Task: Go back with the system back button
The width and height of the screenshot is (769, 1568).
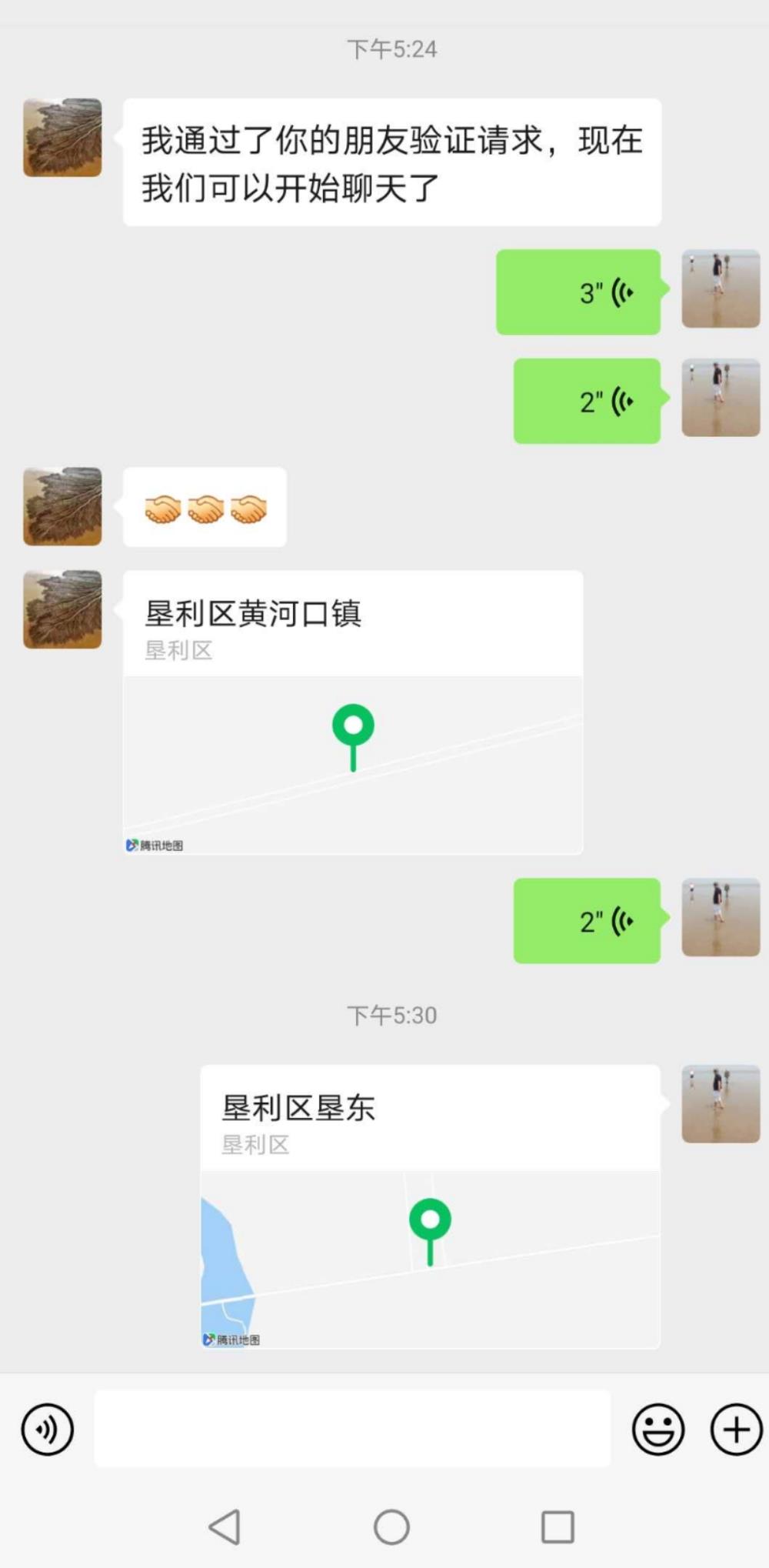Action: (x=225, y=1527)
